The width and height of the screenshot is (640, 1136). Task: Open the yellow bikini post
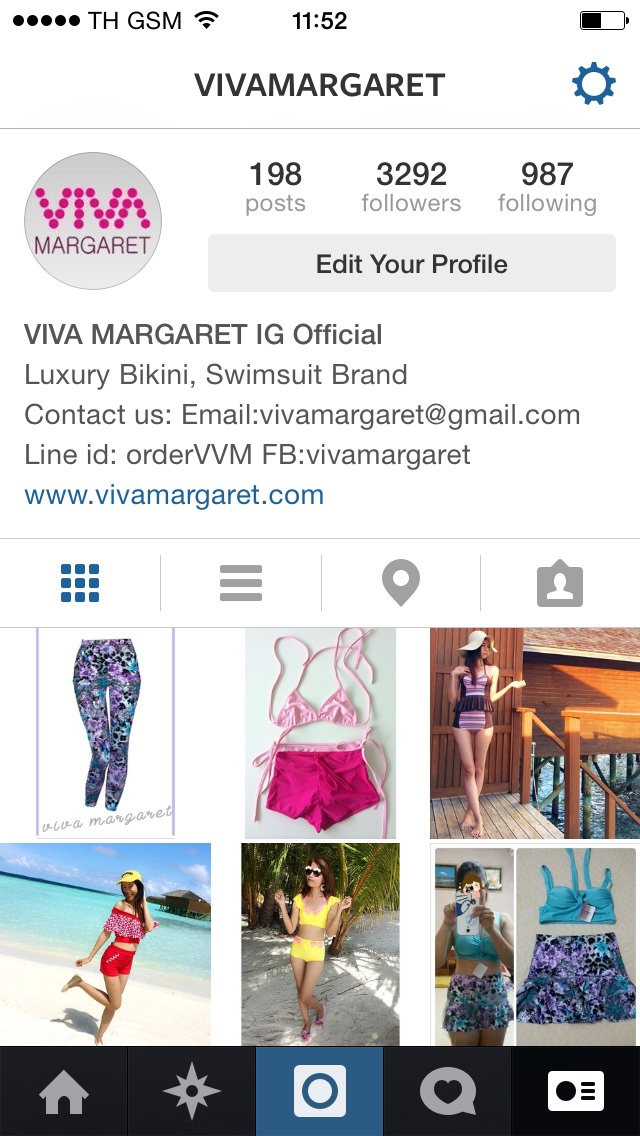tap(320, 944)
